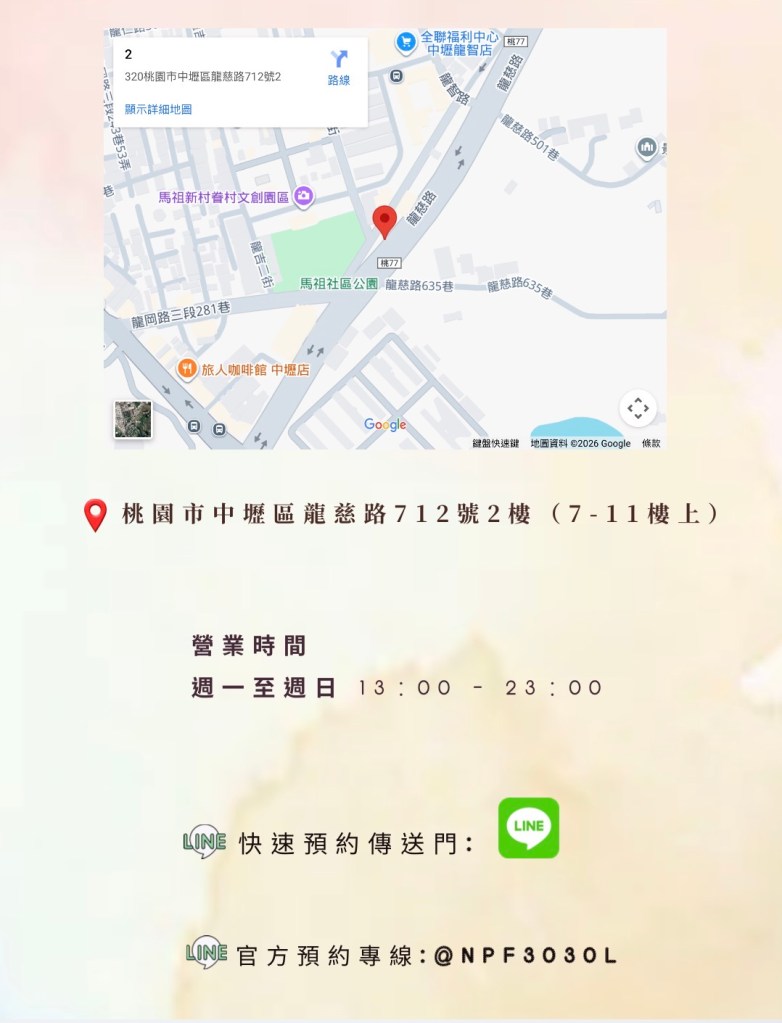
Task: Open the map camera pan control
Action: [638, 408]
